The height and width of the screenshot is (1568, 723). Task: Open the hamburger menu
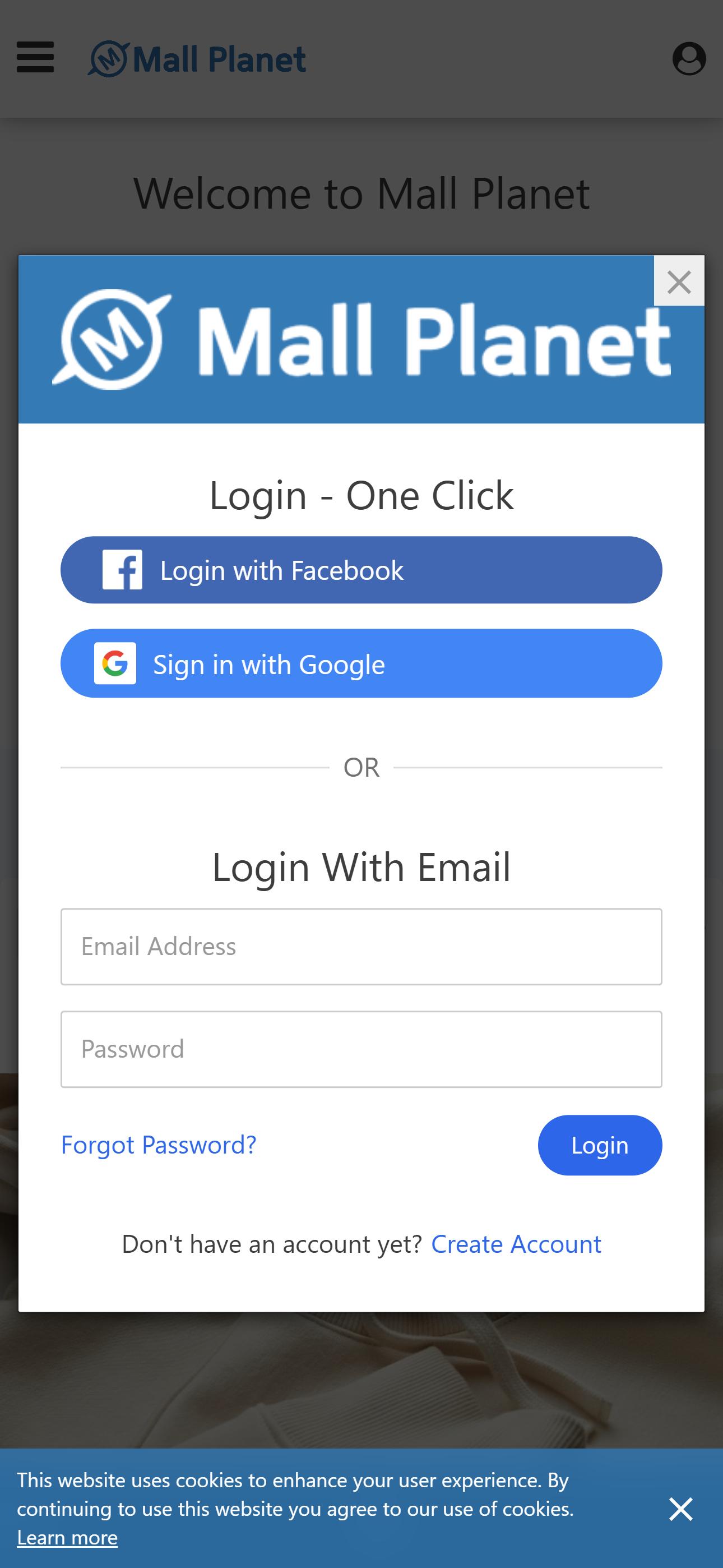(35, 57)
